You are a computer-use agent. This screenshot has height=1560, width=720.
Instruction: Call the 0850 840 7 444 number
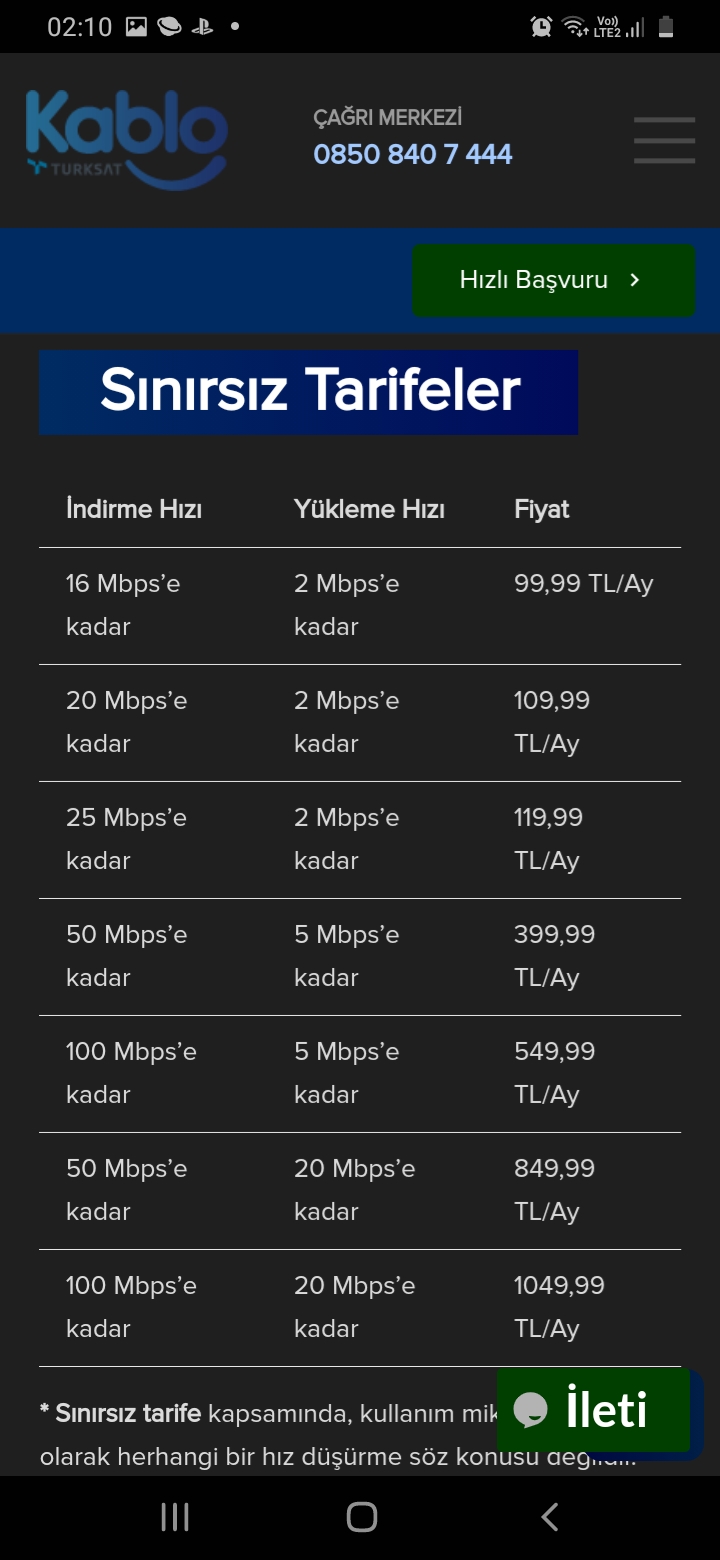tap(412, 154)
